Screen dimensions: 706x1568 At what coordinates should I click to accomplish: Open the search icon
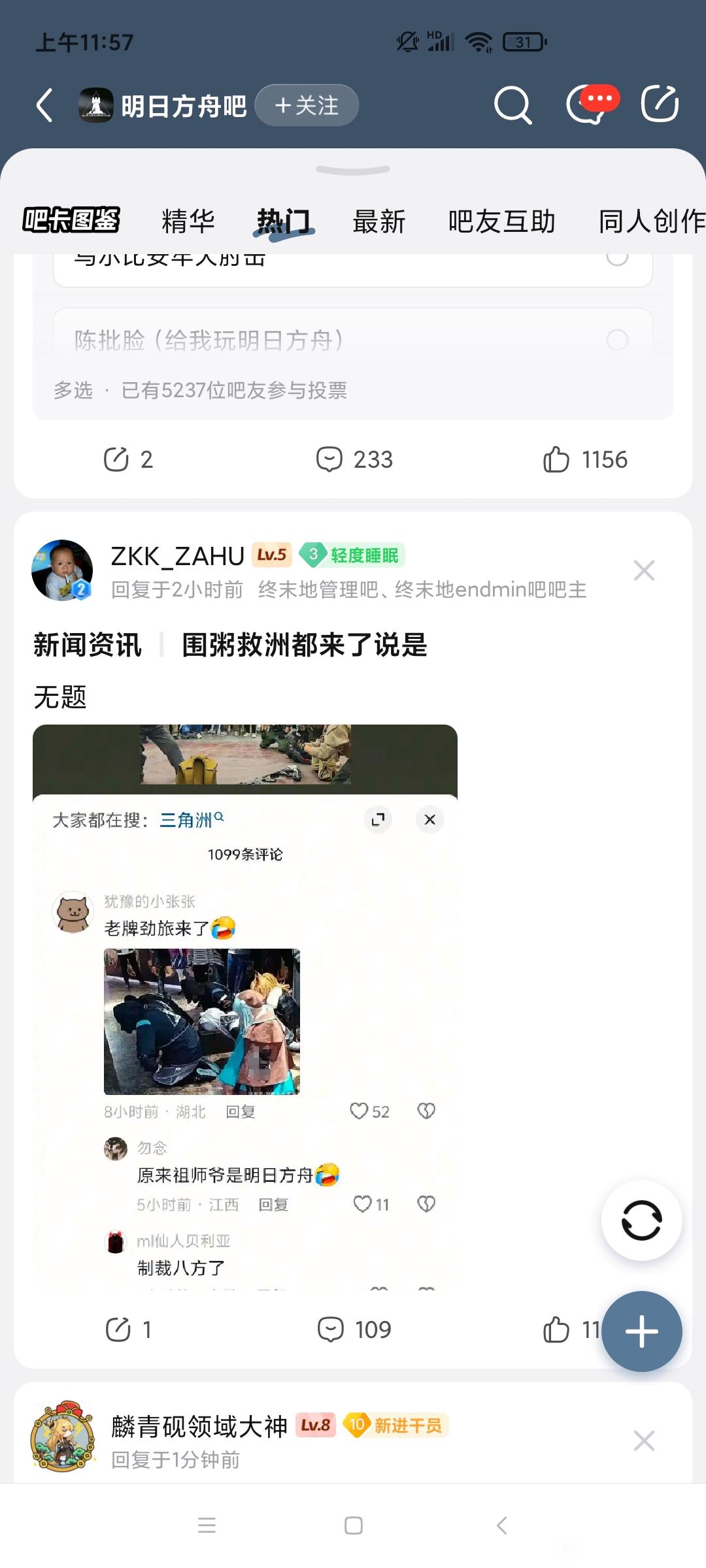pyautogui.click(x=513, y=105)
